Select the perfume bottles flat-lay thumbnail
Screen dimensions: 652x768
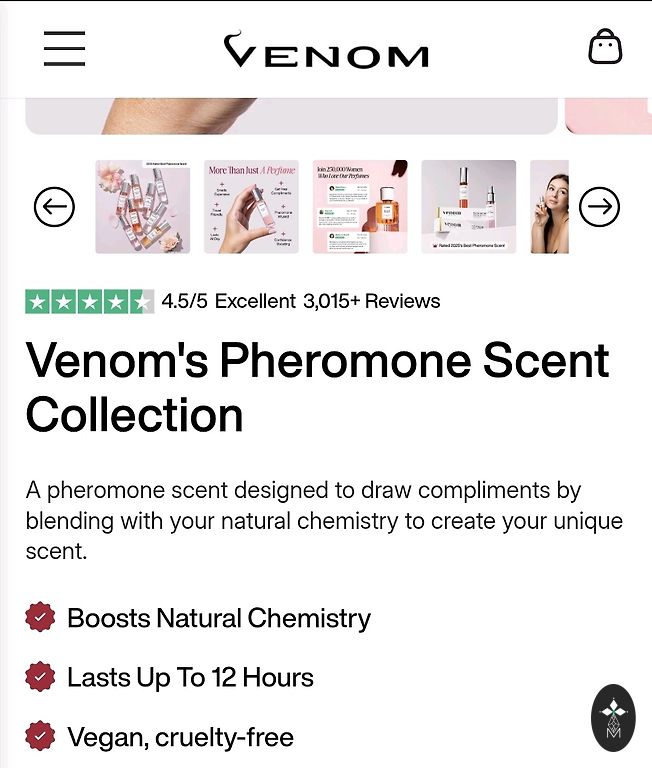point(142,207)
